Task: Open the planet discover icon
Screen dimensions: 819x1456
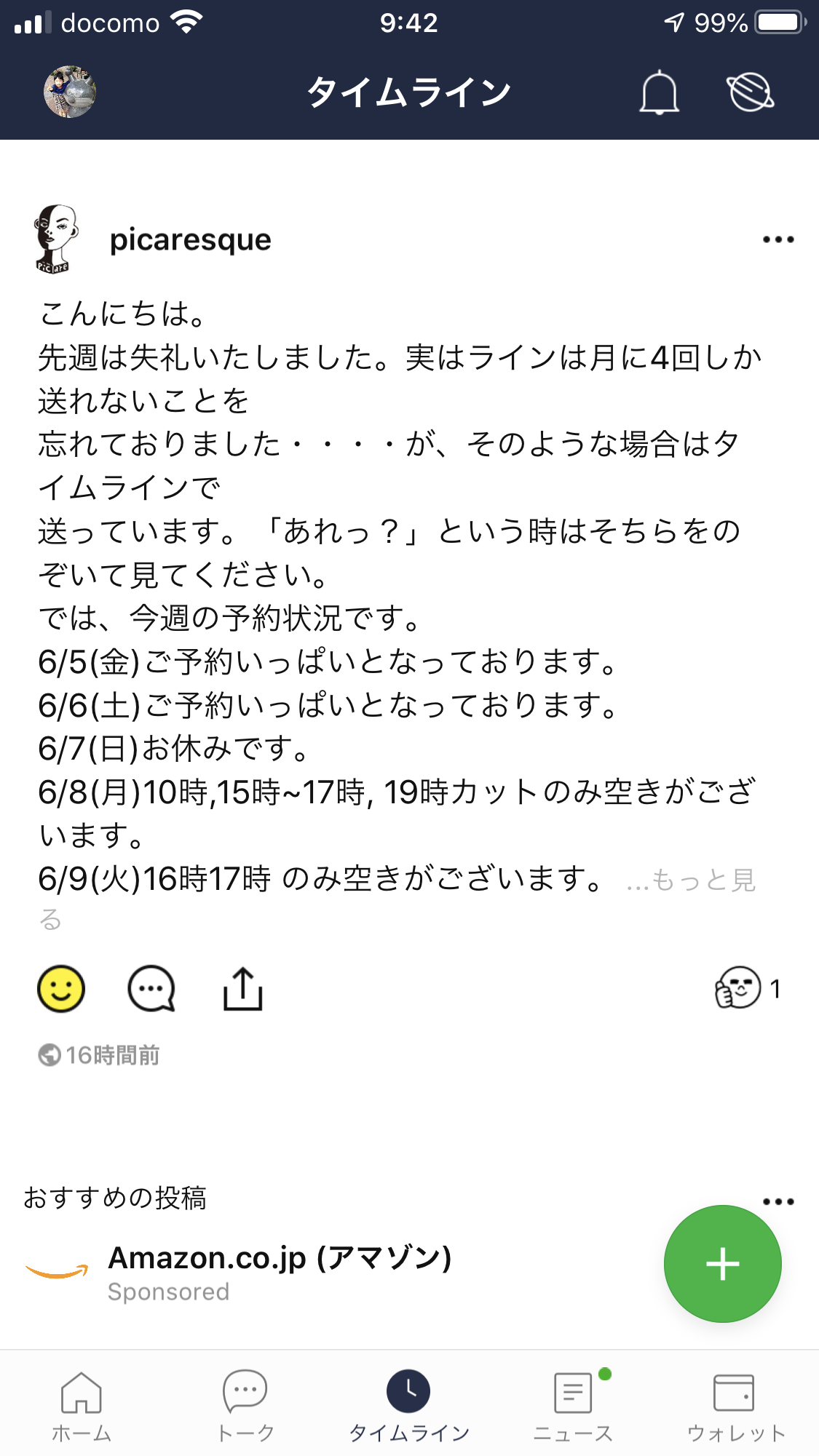Action: (751, 92)
